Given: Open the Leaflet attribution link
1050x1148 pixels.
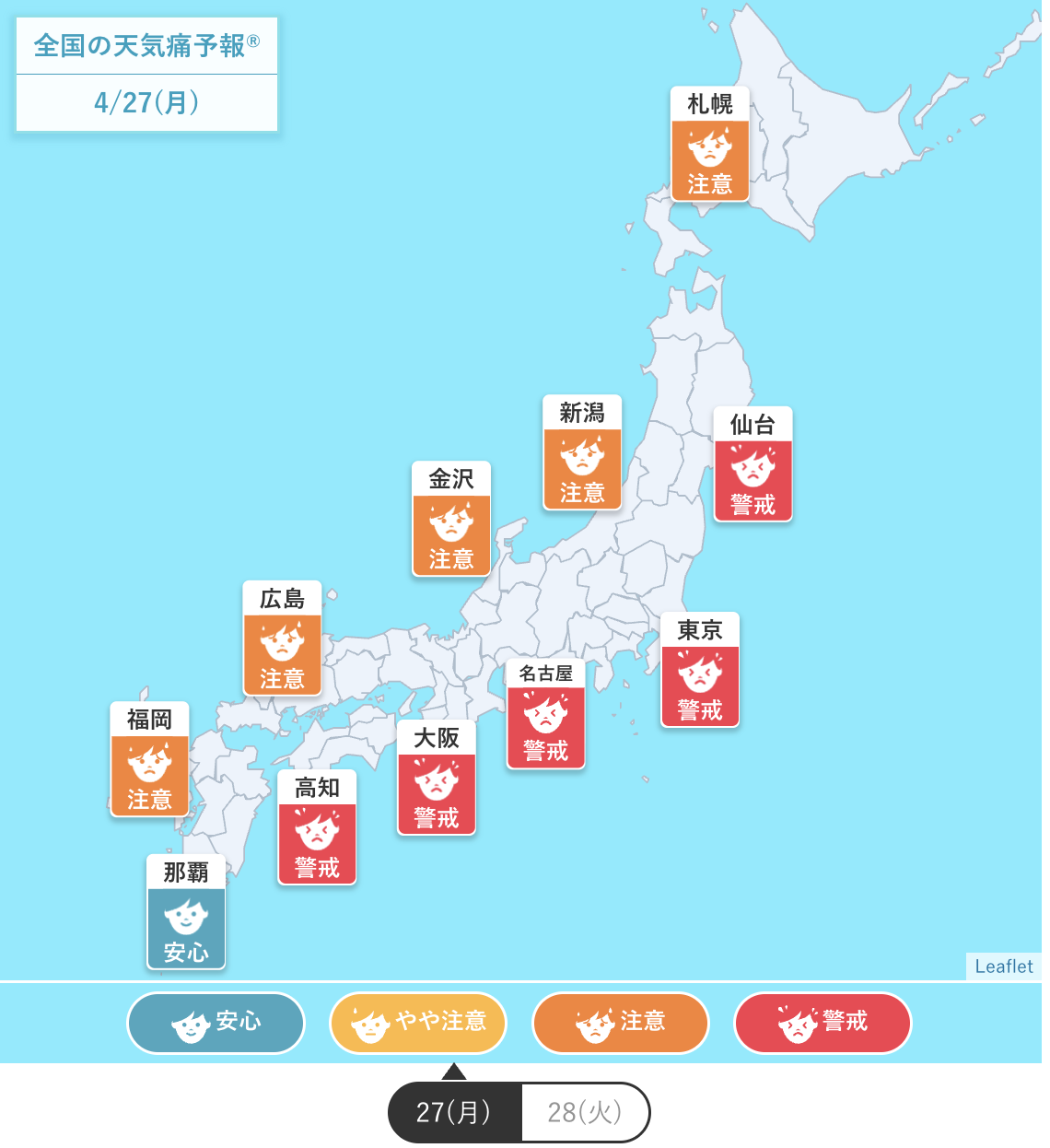Looking at the screenshot, I should tap(1004, 966).
